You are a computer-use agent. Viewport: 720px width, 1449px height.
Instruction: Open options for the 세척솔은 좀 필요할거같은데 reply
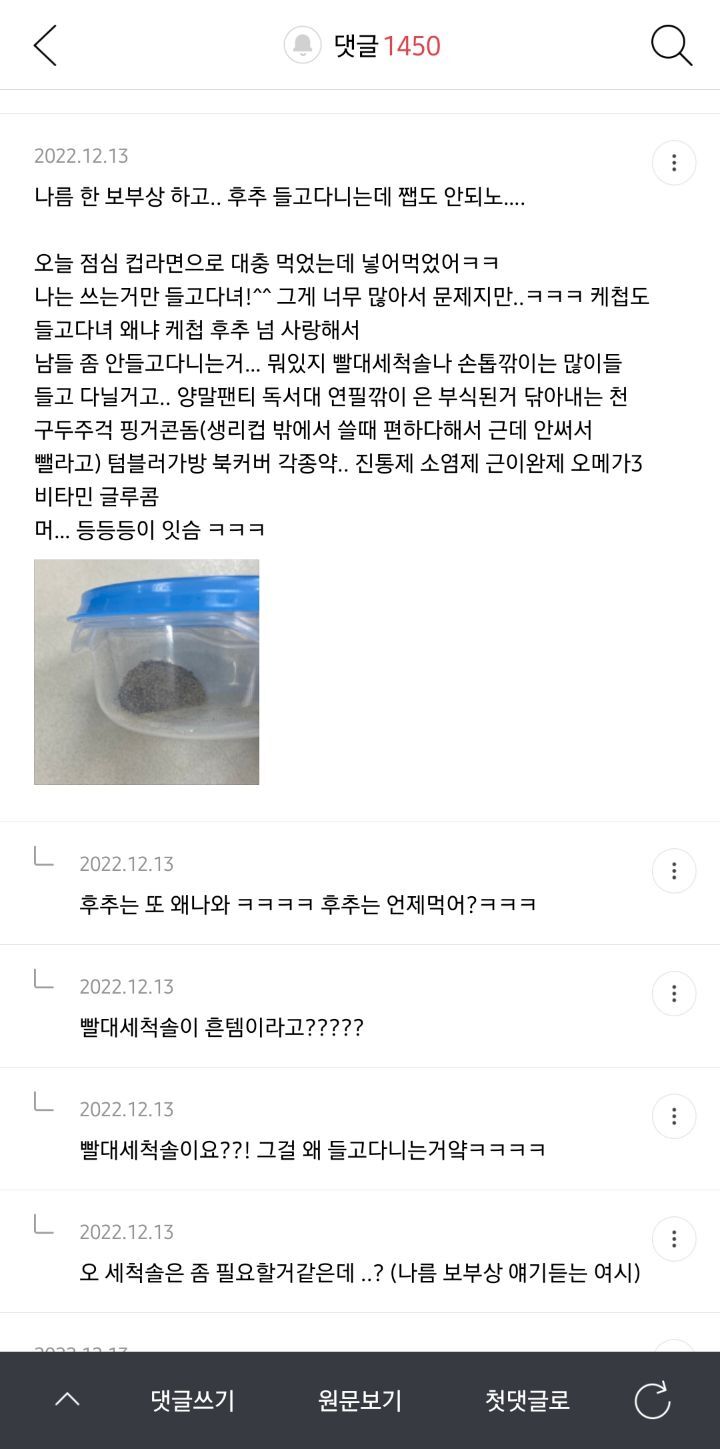(674, 1239)
